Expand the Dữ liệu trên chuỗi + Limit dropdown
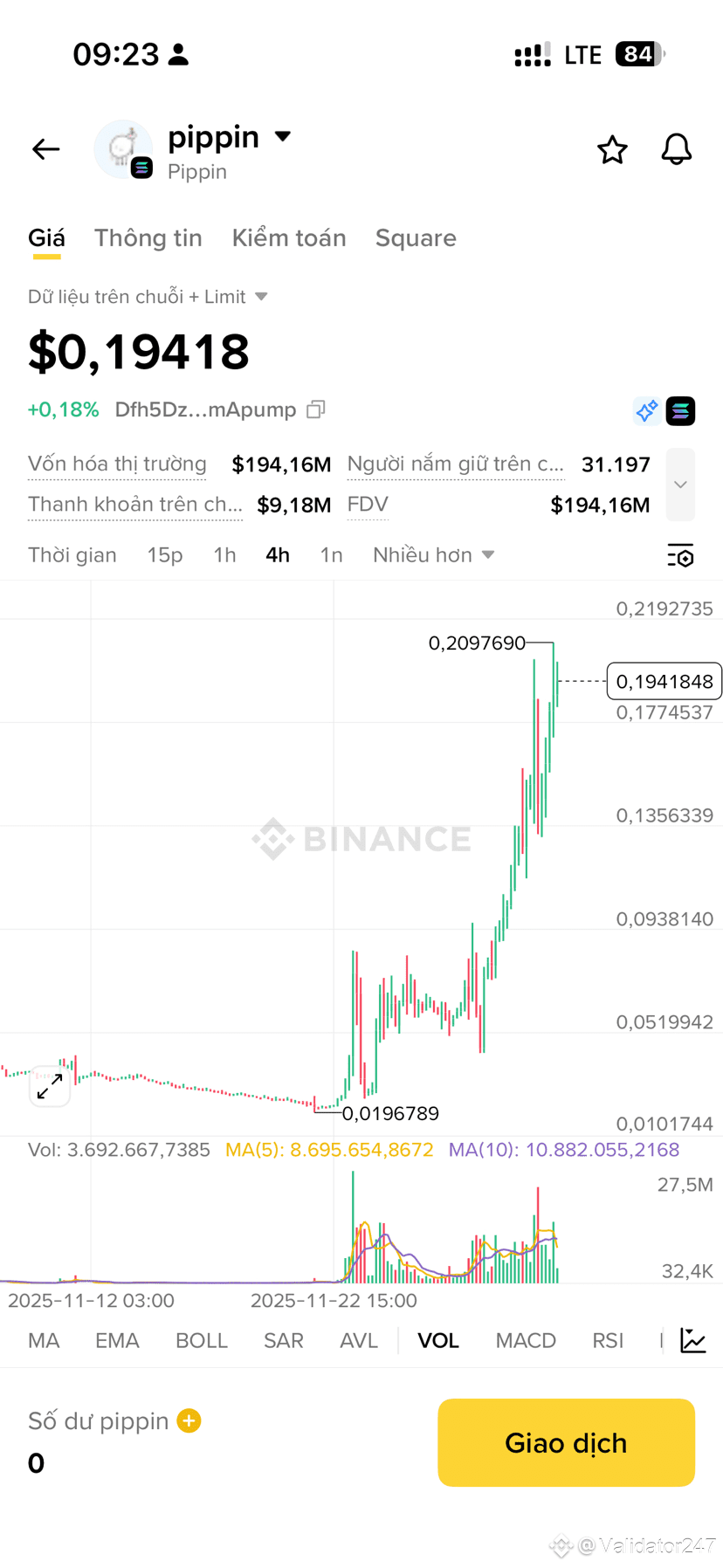This screenshot has width=723, height=1568. pos(260,297)
